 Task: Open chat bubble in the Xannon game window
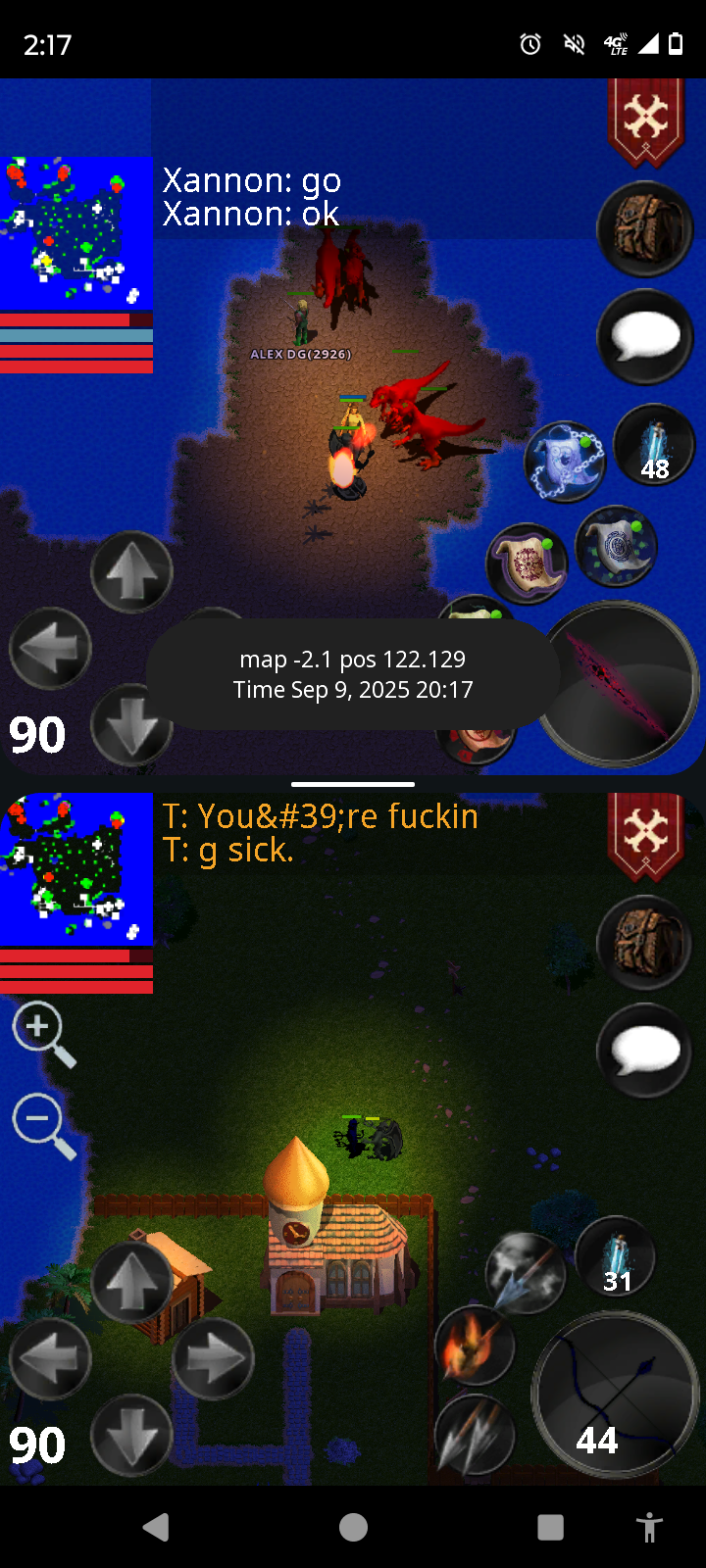coord(644,337)
